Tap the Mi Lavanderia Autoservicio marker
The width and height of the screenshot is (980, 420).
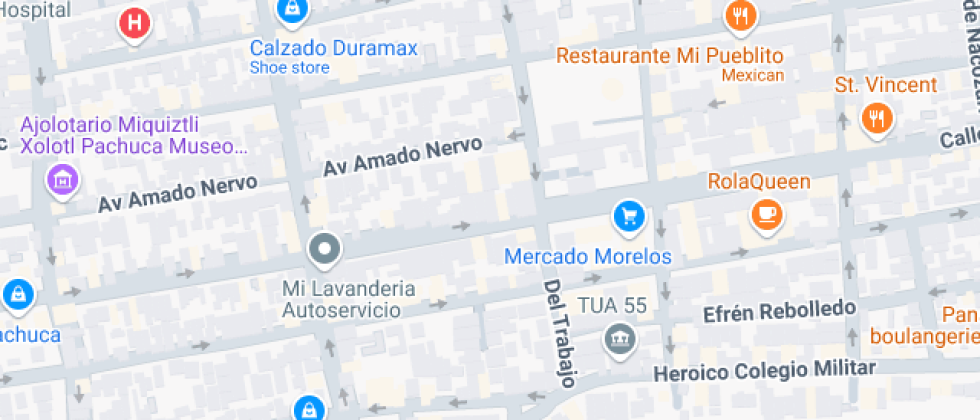click(325, 250)
